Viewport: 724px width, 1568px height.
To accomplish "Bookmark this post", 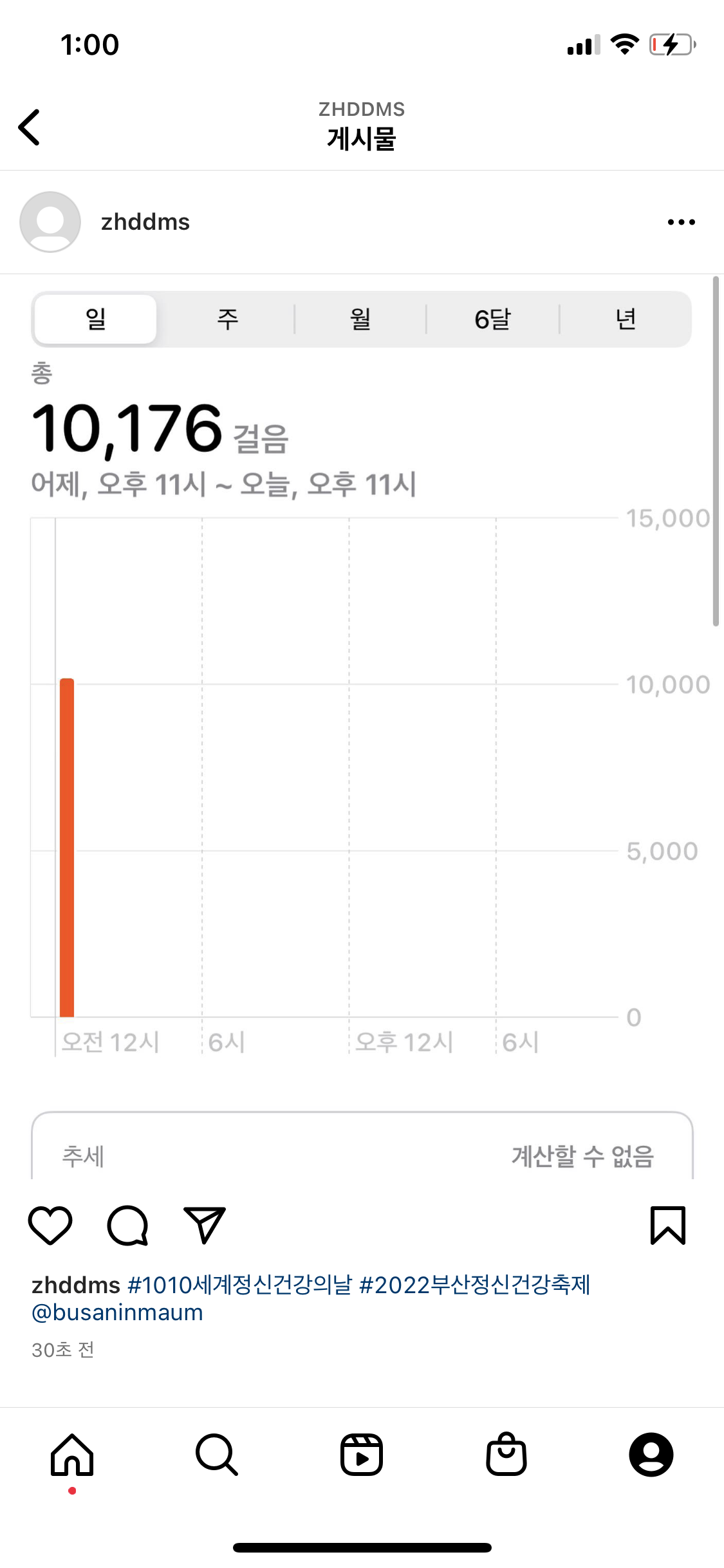I will [667, 1225].
